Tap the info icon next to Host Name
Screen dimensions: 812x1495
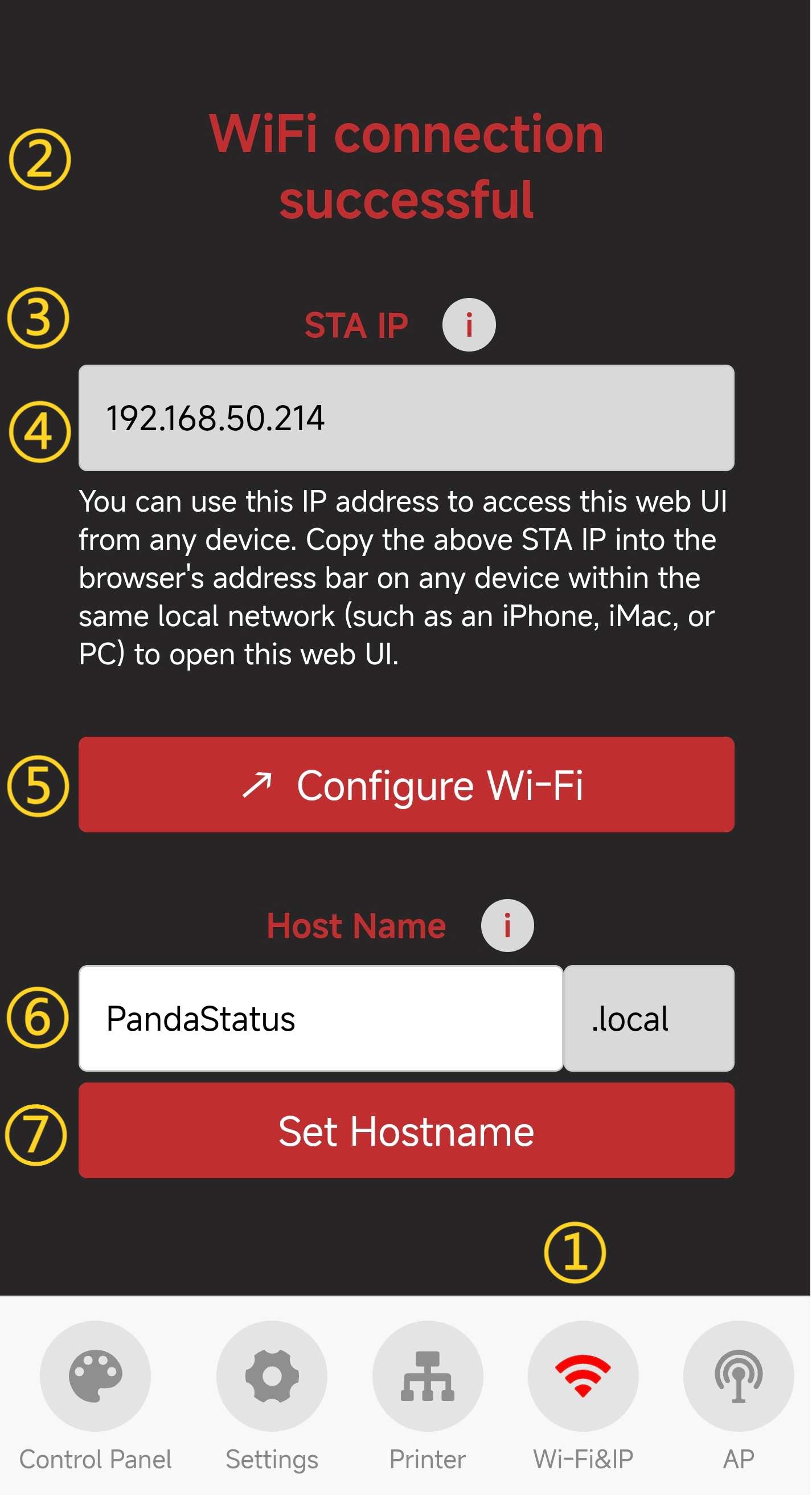point(508,926)
